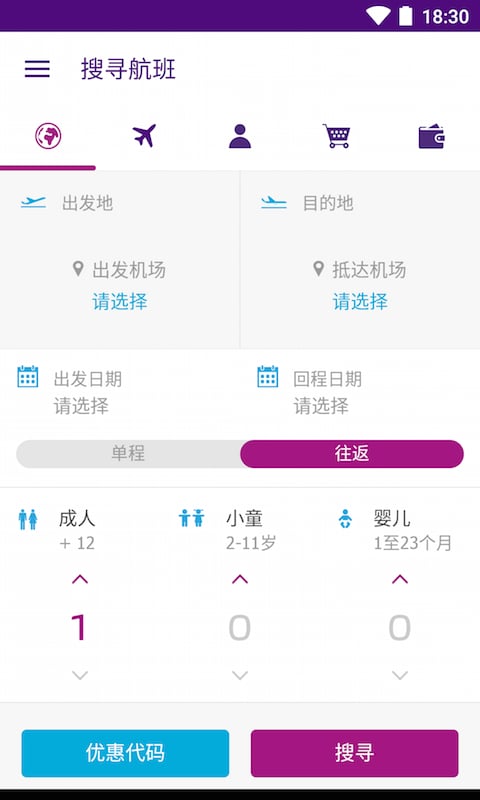Open the hamburger drawer menu
The height and width of the screenshot is (800, 480).
click(37, 69)
